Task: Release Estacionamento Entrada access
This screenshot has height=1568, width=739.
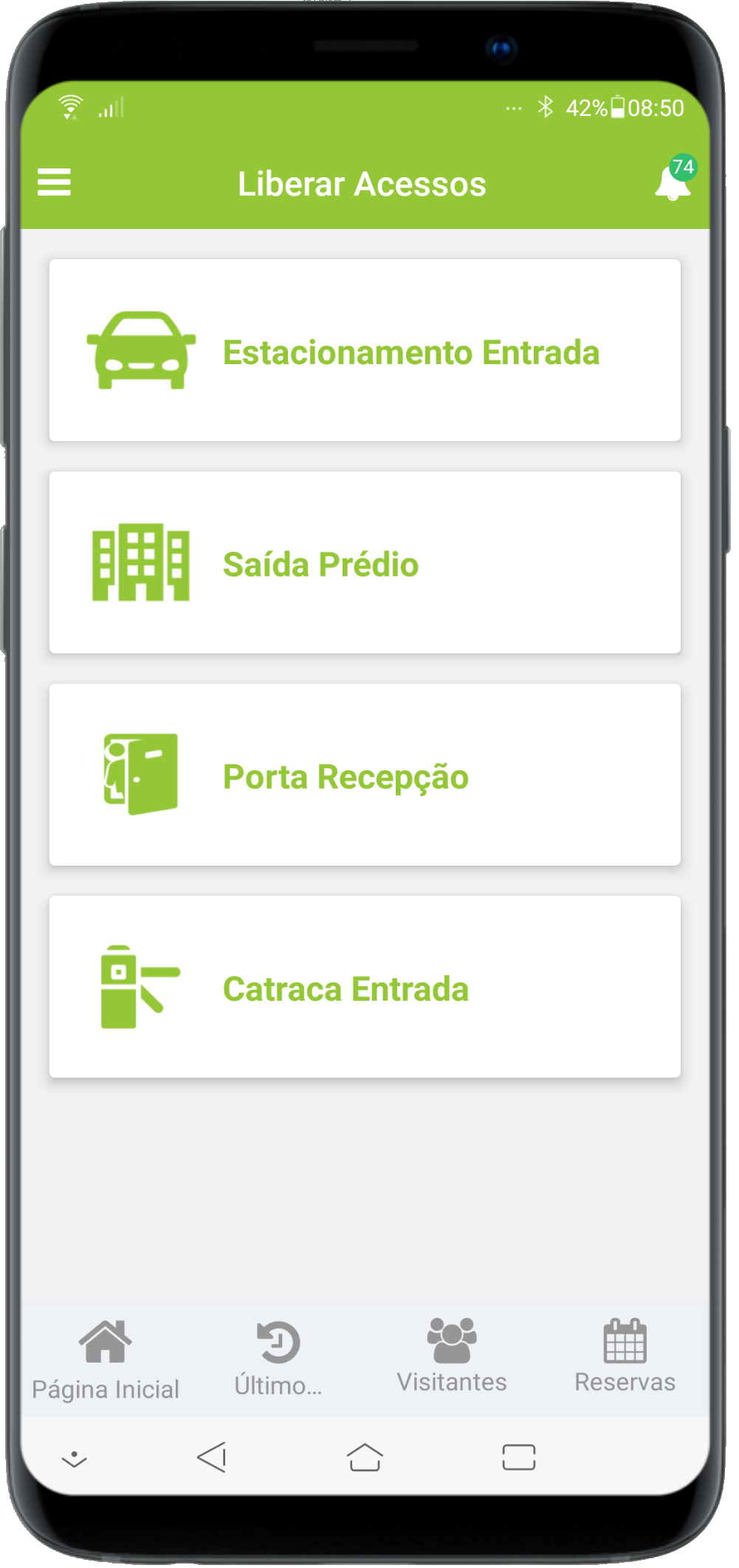Action: (365, 352)
